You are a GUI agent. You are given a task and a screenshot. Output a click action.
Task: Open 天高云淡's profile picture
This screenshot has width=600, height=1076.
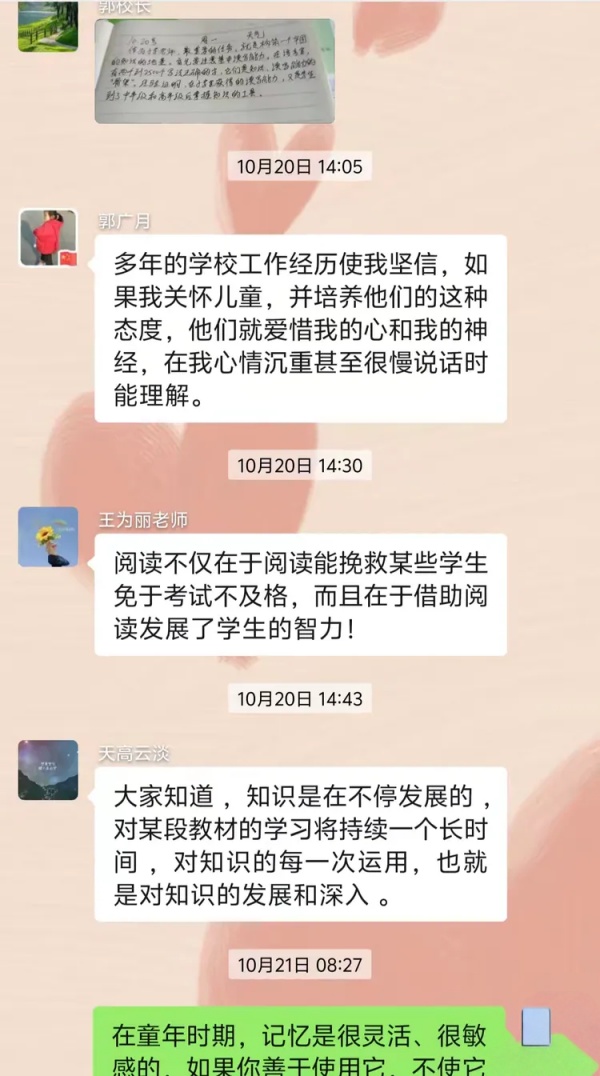tap(48, 770)
